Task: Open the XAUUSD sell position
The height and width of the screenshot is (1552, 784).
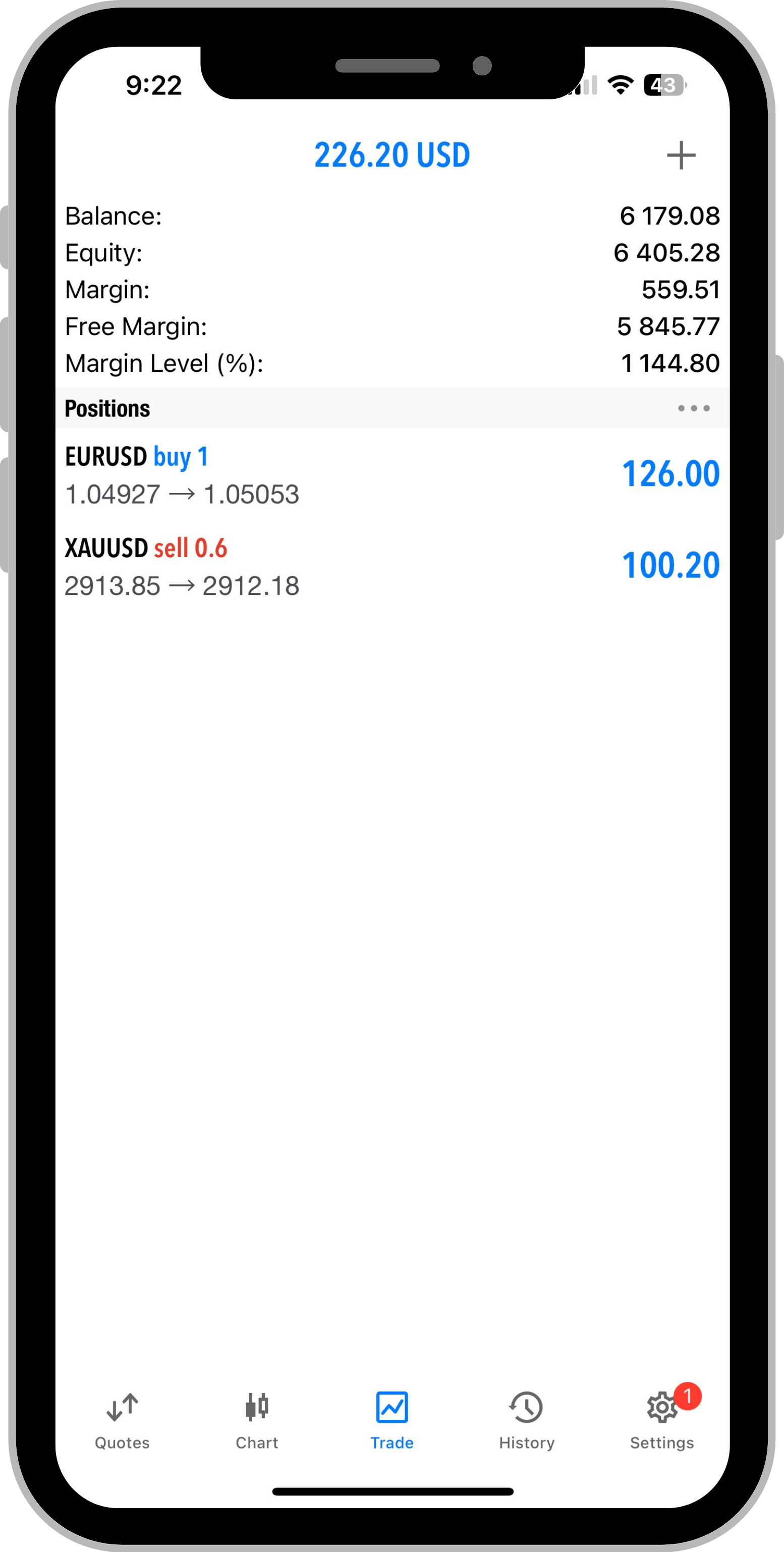Action: point(393,566)
